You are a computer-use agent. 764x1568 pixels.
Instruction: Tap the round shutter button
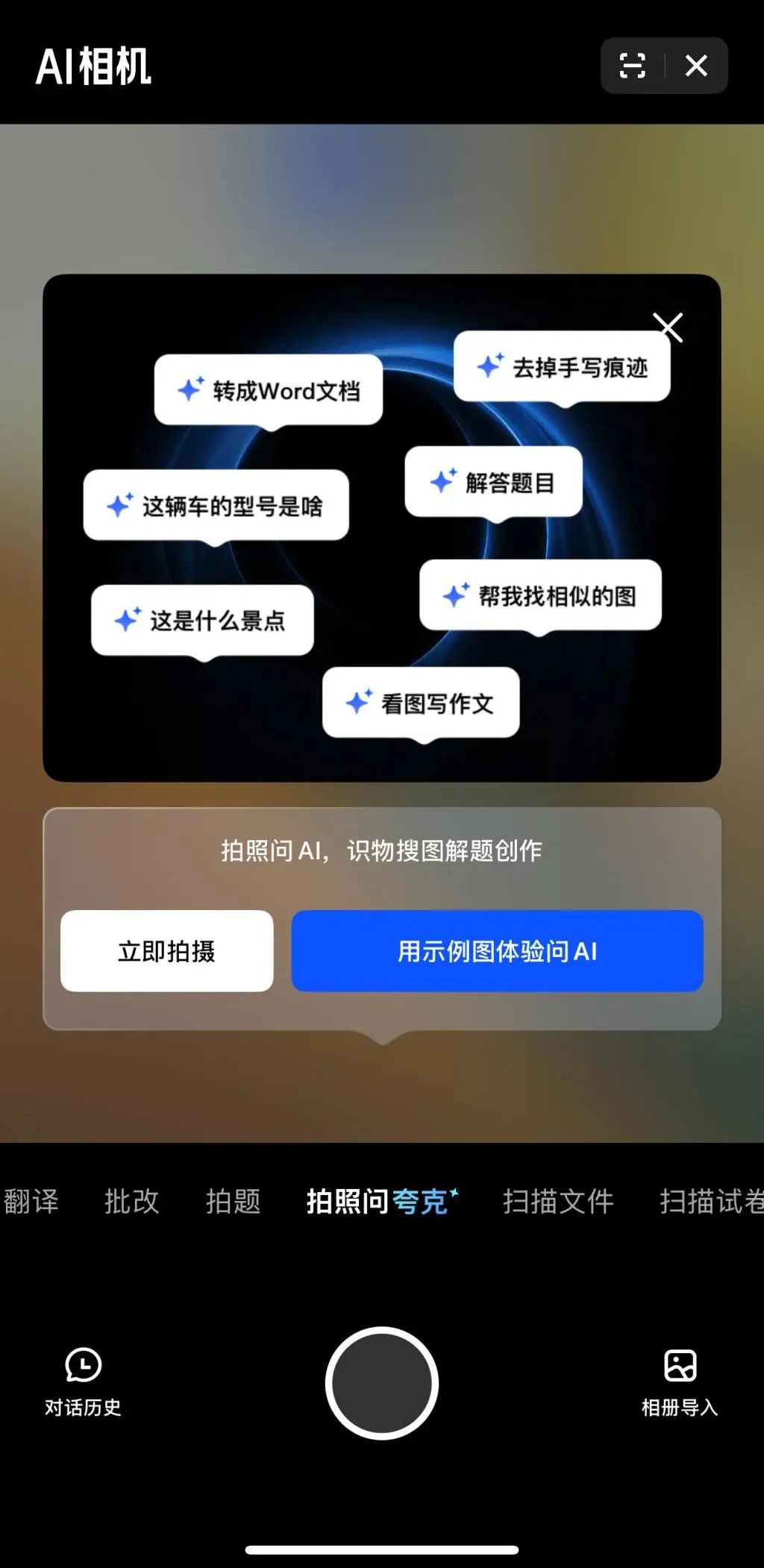(381, 1383)
